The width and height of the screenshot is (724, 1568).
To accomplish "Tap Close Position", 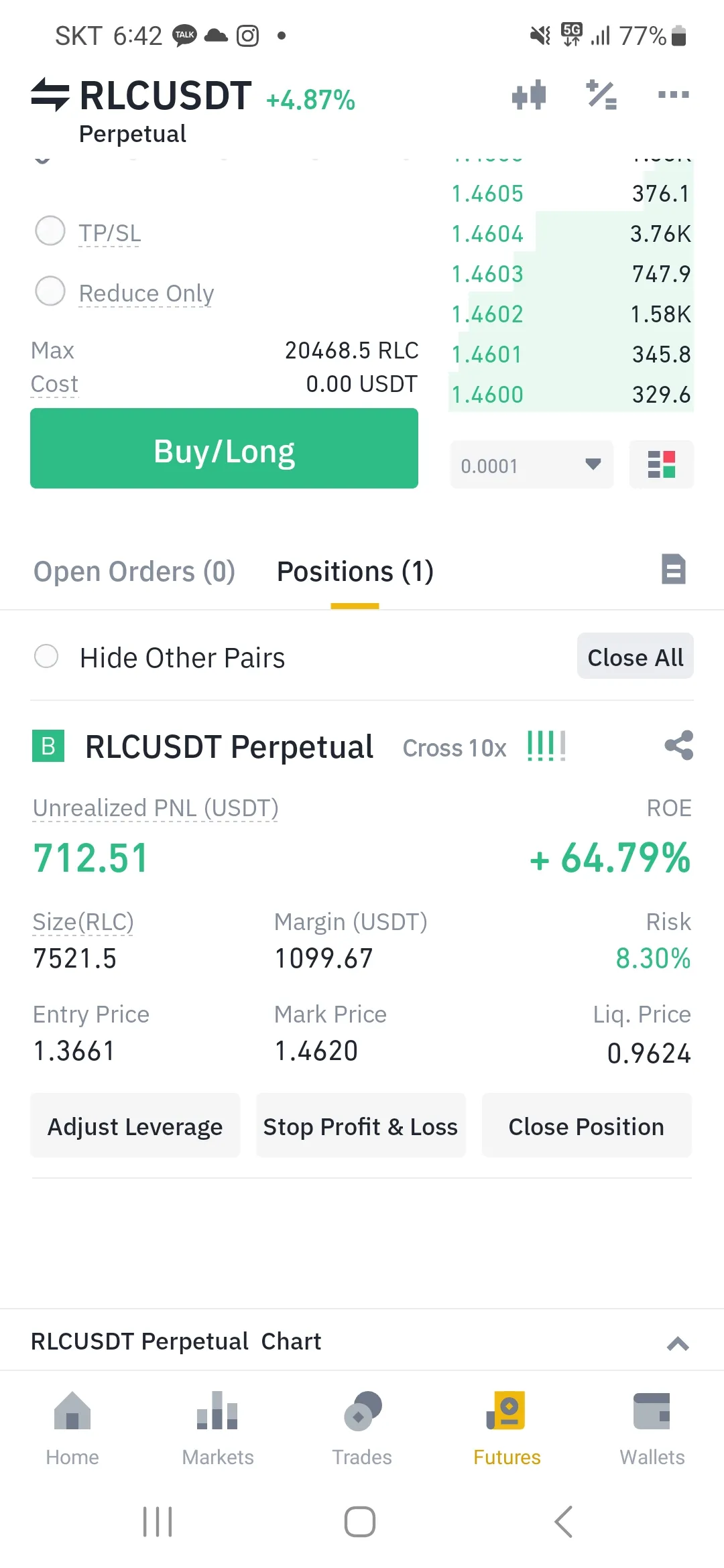I will [x=587, y=1126].
